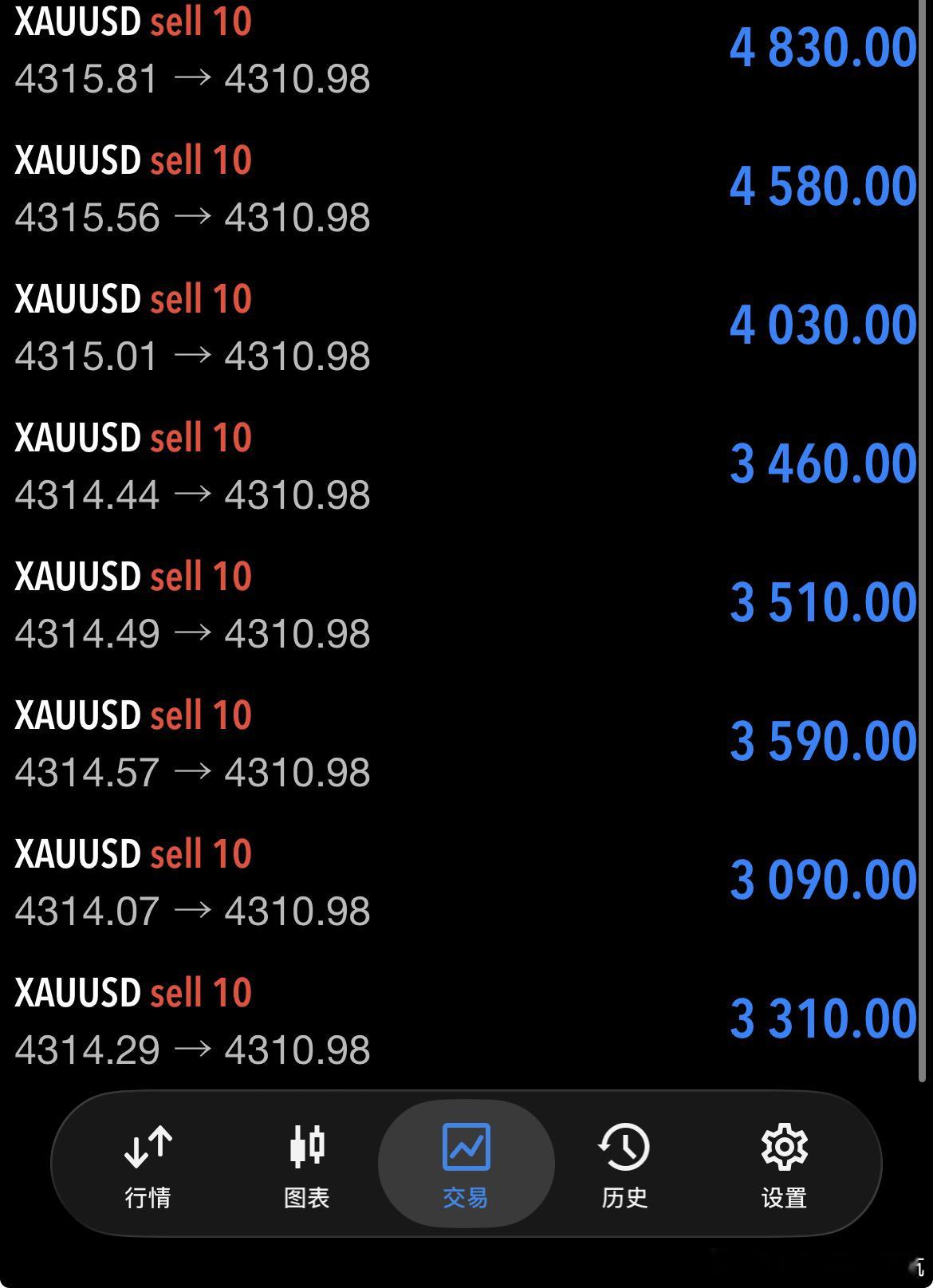Go to the 历史 history tab
The image size is (933, 1288).
[624, 1164]
